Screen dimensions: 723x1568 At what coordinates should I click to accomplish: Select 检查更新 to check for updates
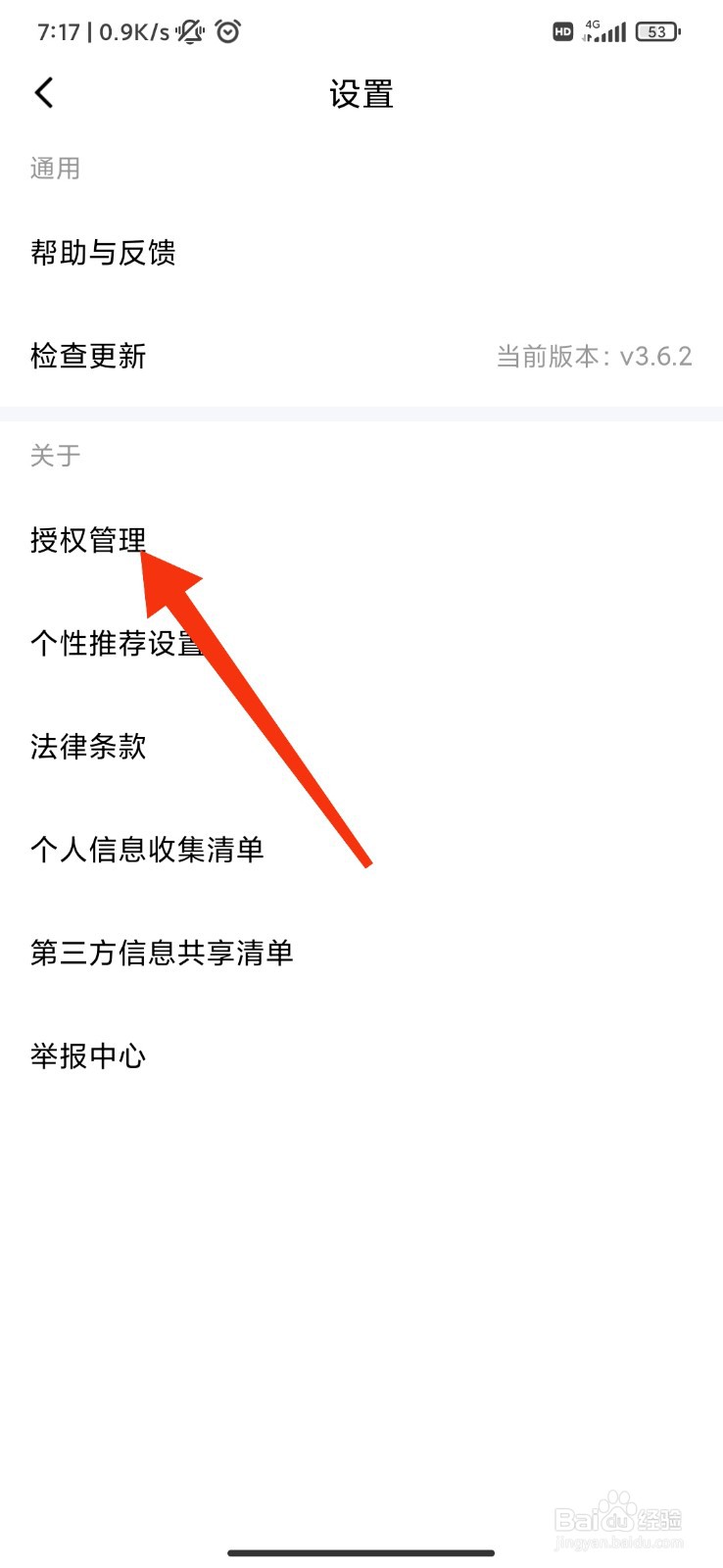[87, 356]
